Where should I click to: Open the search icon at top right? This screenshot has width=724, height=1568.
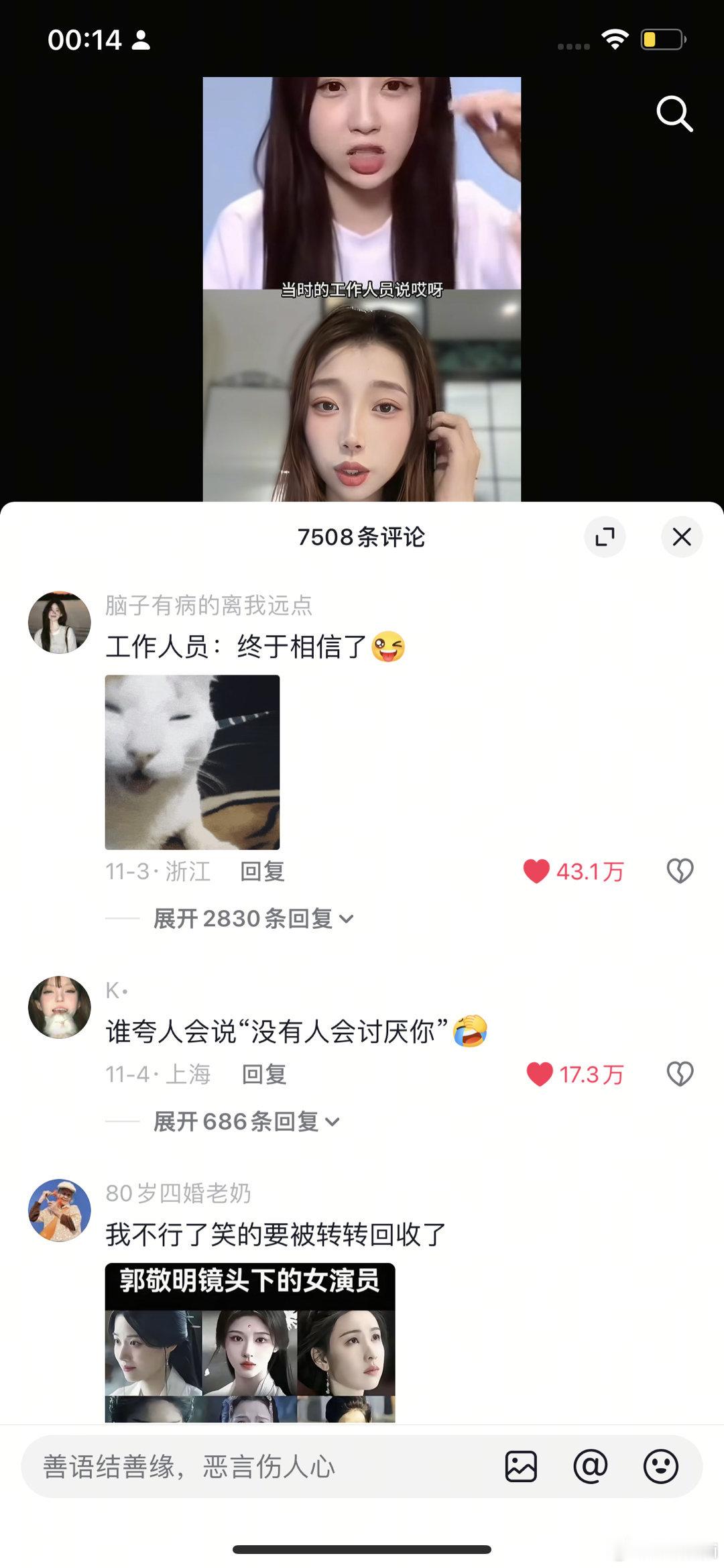click(x=674, y=114)
